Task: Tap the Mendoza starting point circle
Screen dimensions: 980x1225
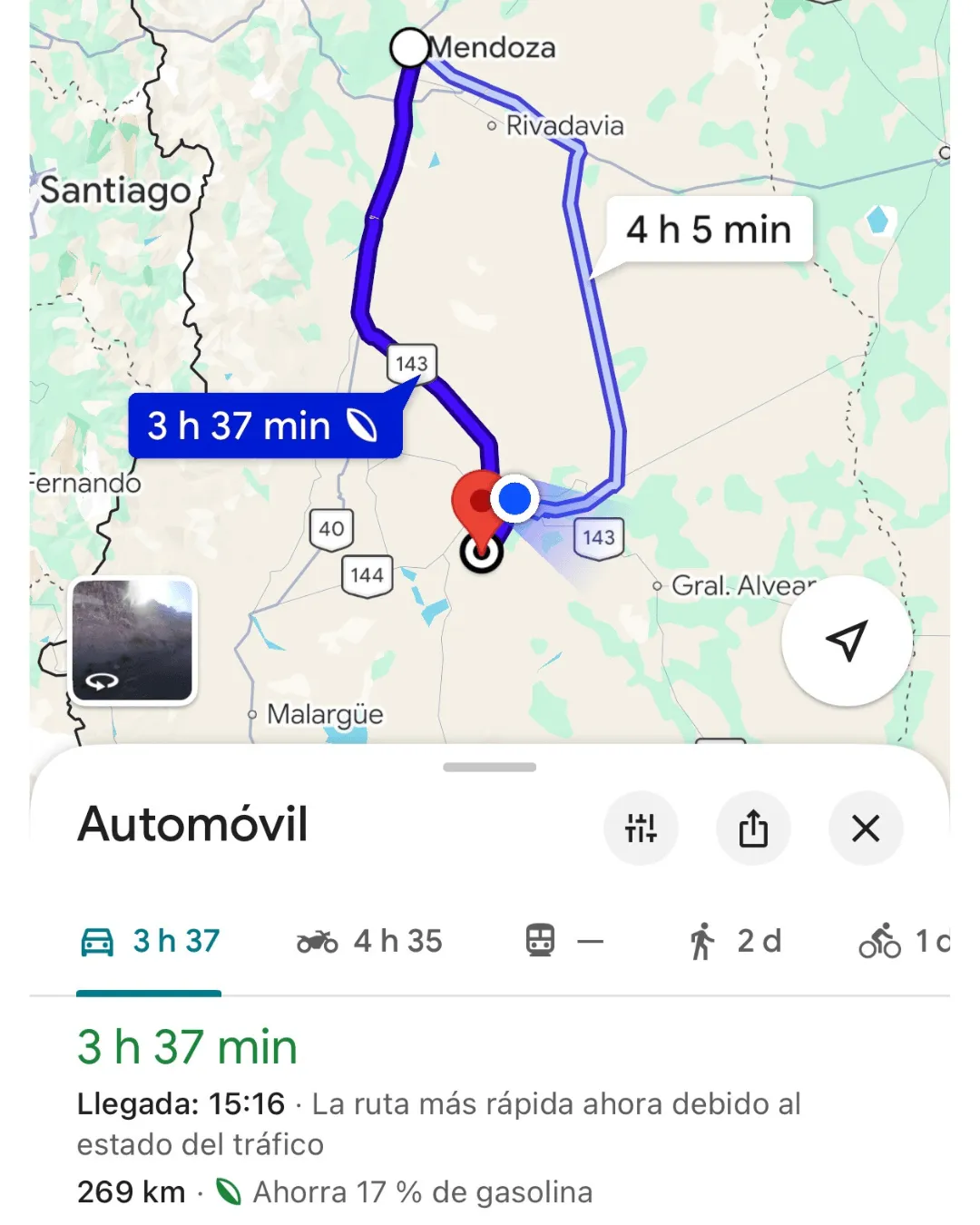Action: [x=411, y=48]
